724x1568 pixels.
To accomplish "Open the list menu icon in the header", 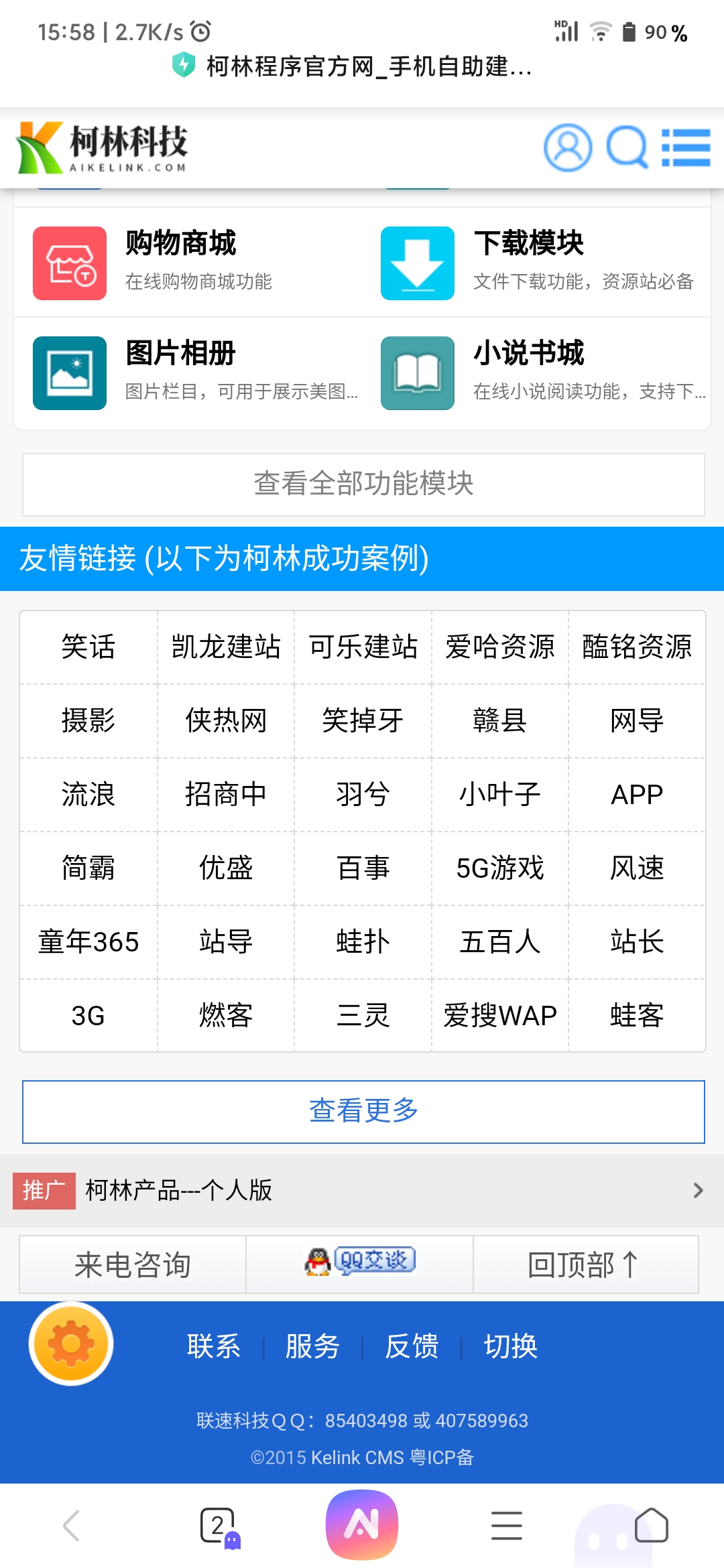I will point(686,147).
